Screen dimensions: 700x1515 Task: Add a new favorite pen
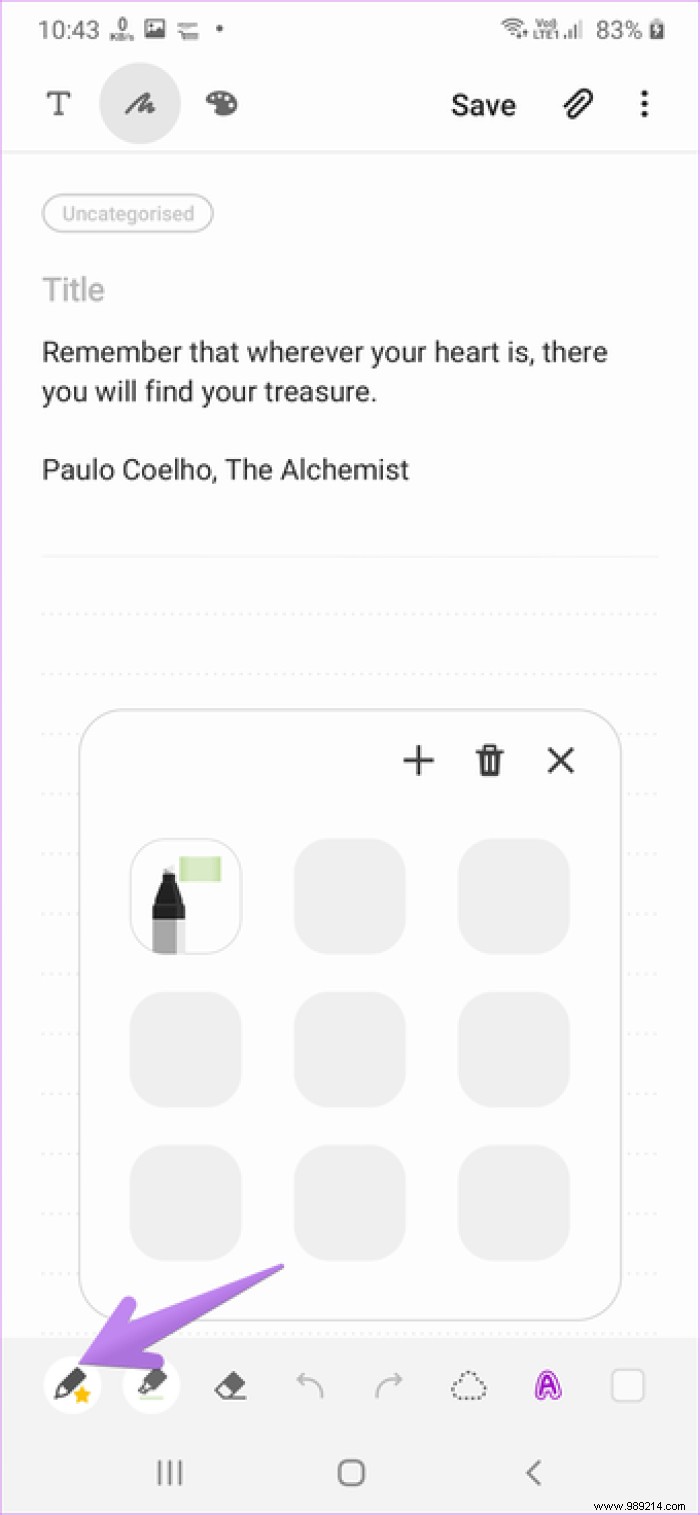click(418, 761)
